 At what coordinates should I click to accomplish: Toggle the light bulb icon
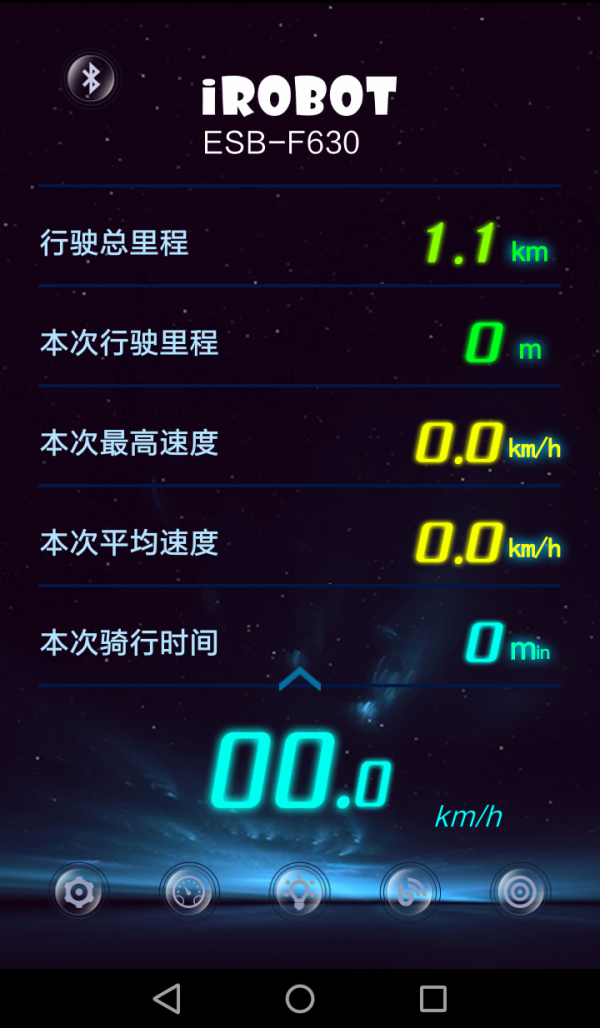coord(300,891)
